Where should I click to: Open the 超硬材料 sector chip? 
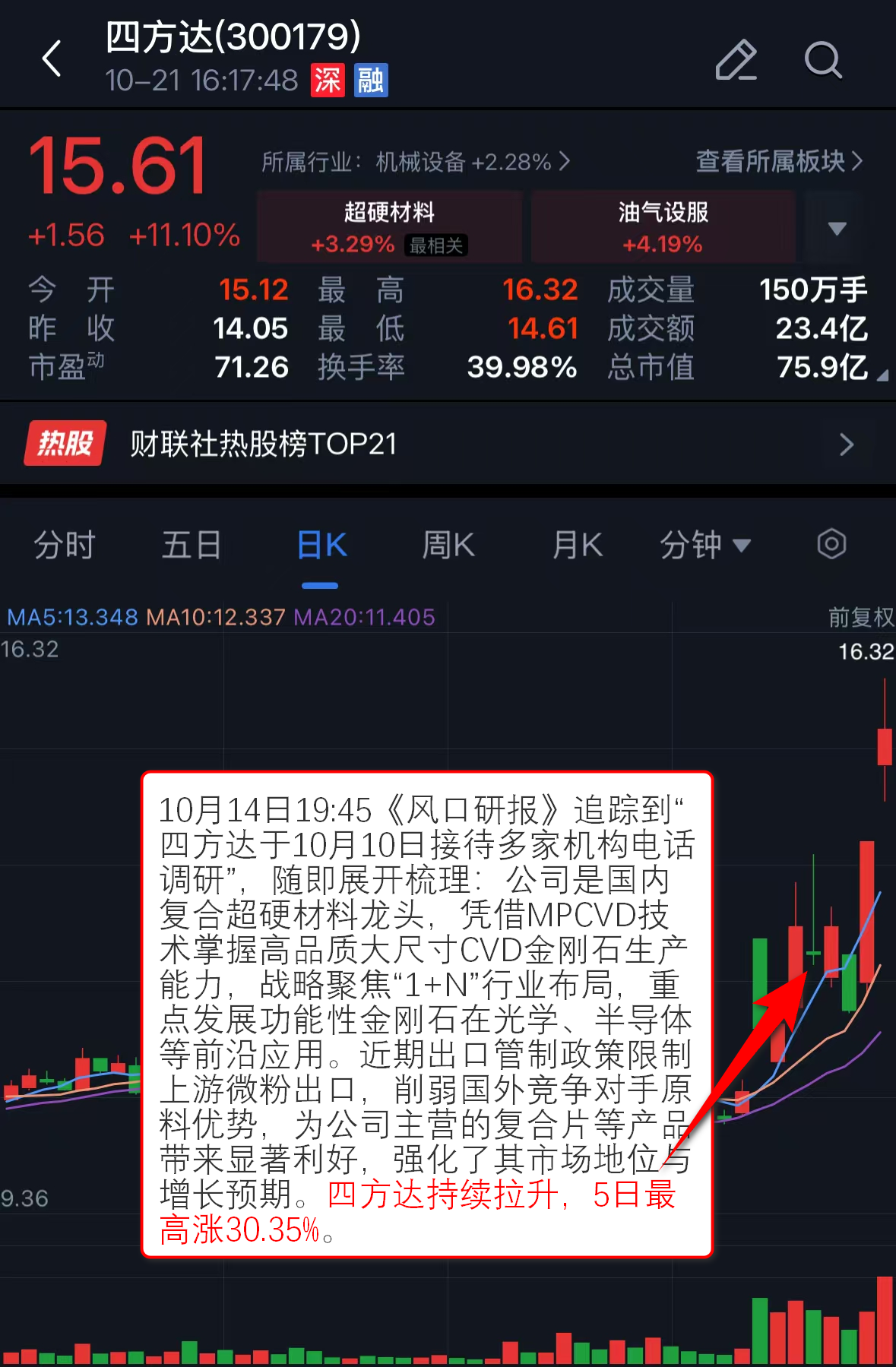tap(389, 226)
